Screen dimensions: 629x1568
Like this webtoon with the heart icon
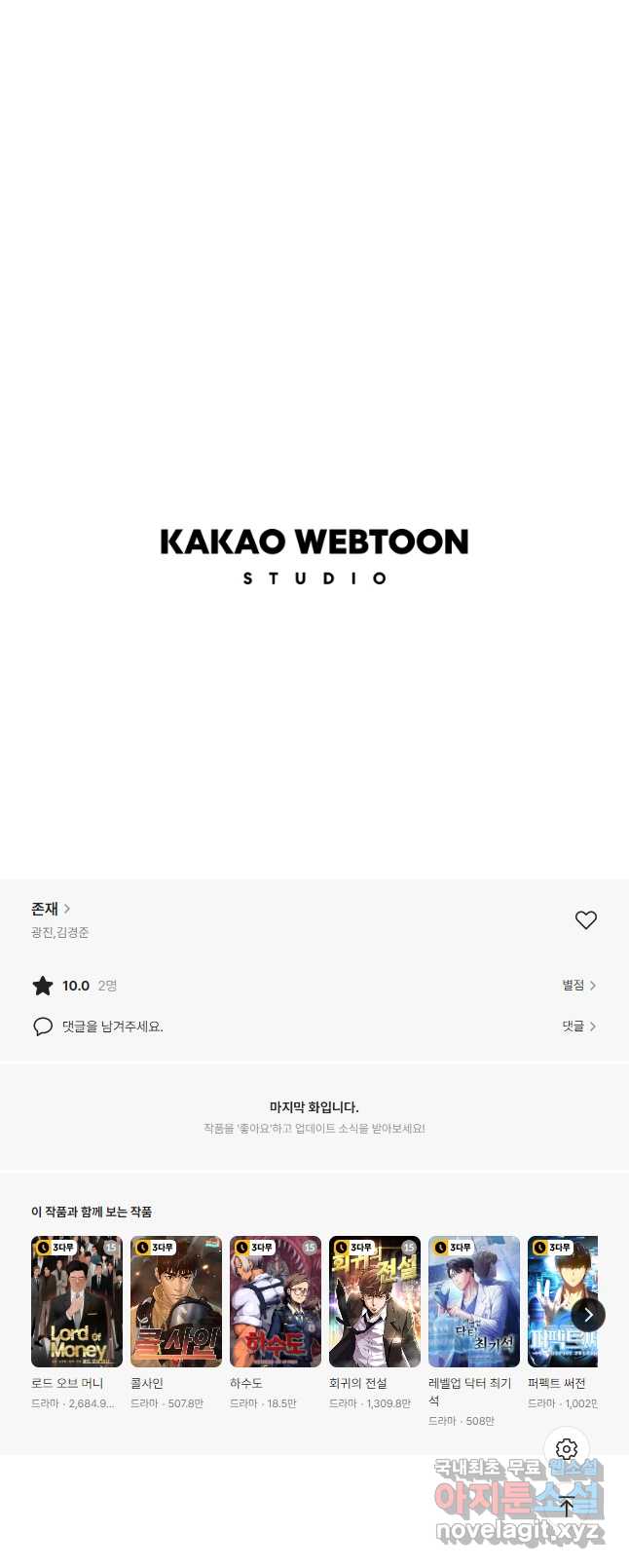coord(585,919)
